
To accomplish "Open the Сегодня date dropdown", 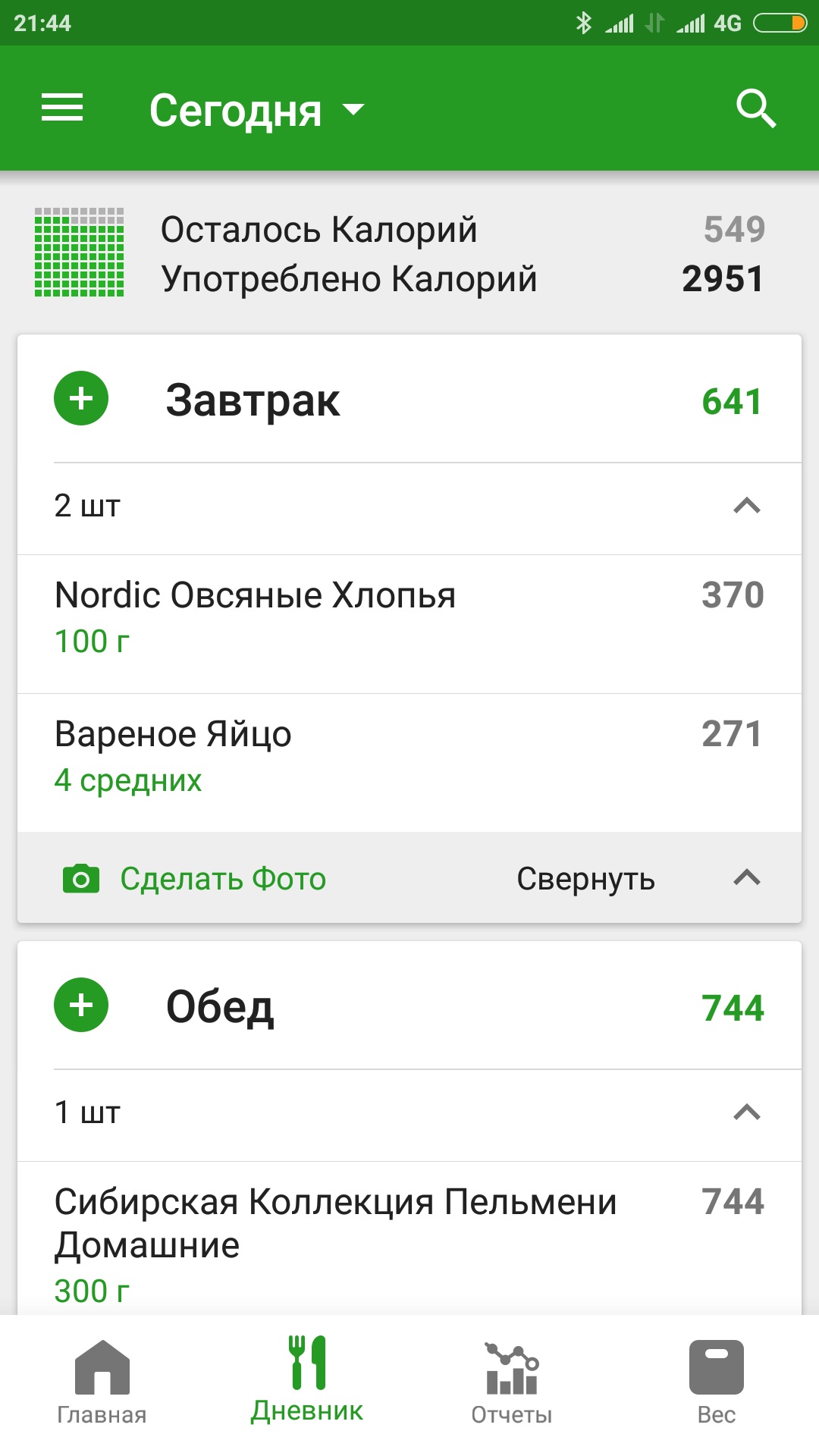I will pyautogui.click(x=256, y=111).
